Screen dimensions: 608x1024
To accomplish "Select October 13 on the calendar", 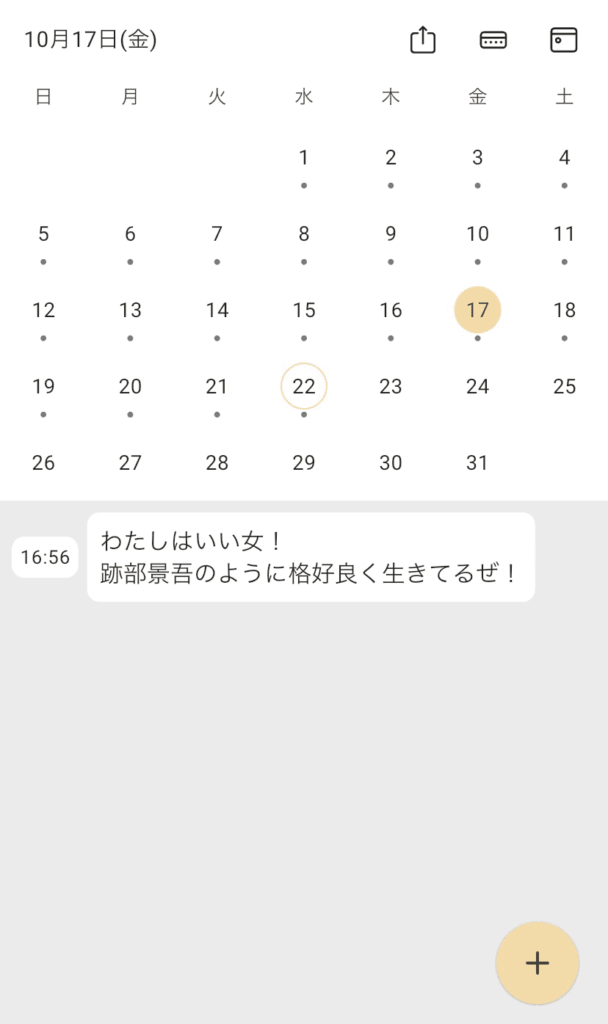I will [130, 311].
